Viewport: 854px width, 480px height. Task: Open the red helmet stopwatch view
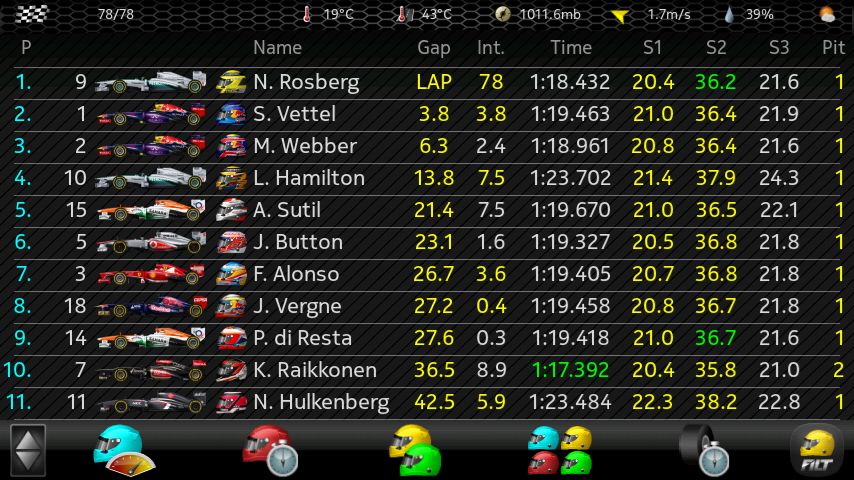pyautogui.click(x=270, y=450)
